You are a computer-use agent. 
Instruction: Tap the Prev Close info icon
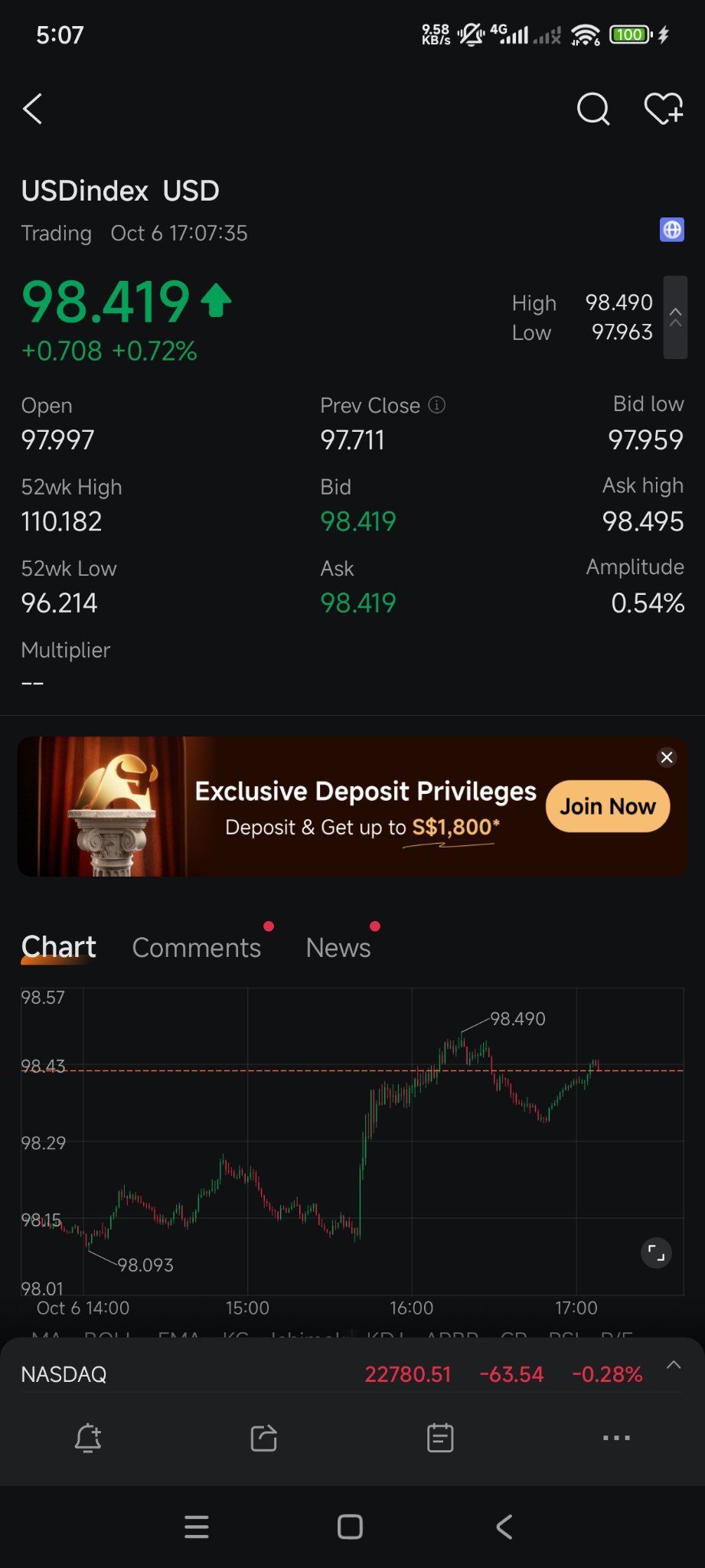coord(436,405)
